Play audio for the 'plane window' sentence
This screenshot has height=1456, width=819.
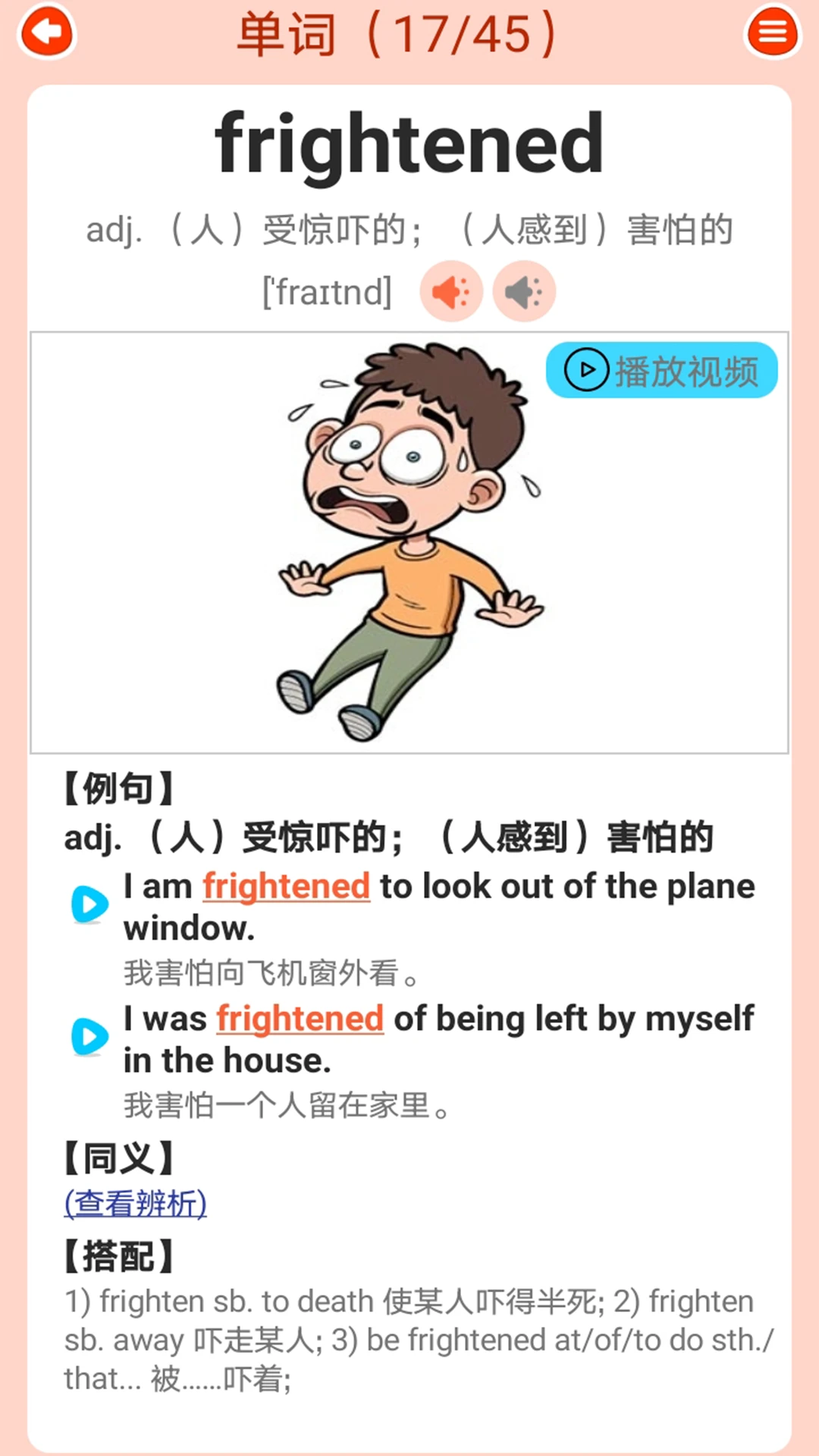point(89,904)
